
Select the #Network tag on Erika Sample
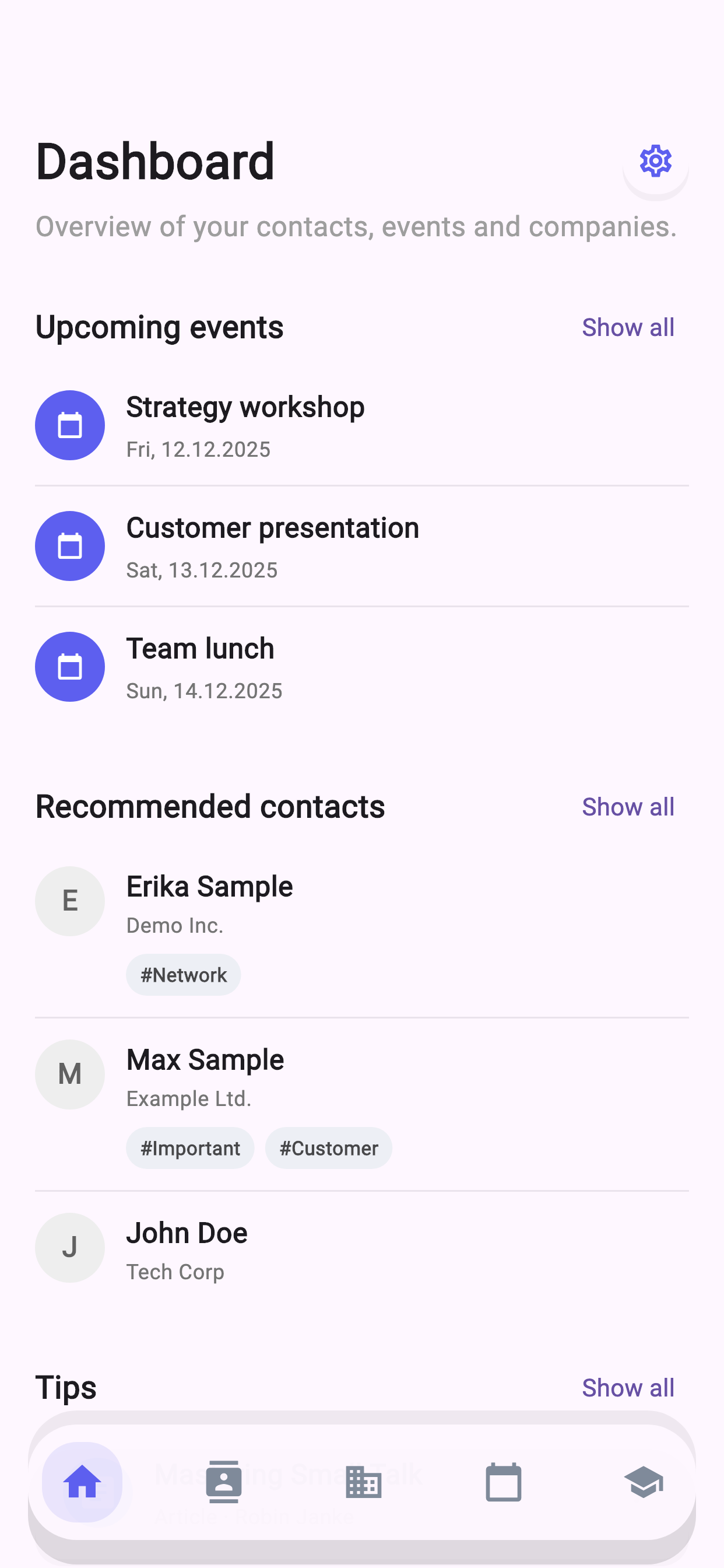(183, 975)
